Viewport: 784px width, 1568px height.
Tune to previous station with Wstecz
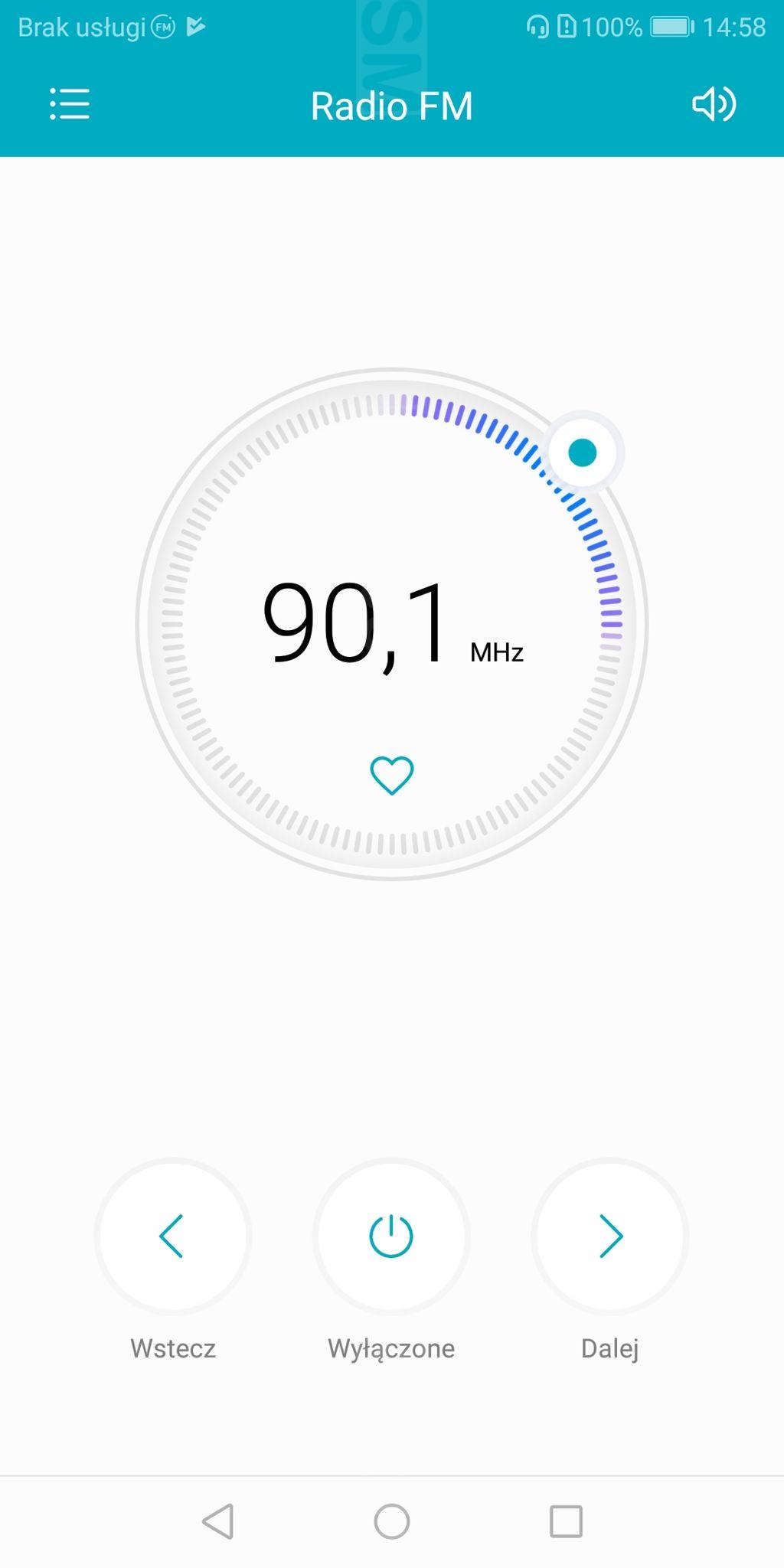click(x=173, y=1236)
